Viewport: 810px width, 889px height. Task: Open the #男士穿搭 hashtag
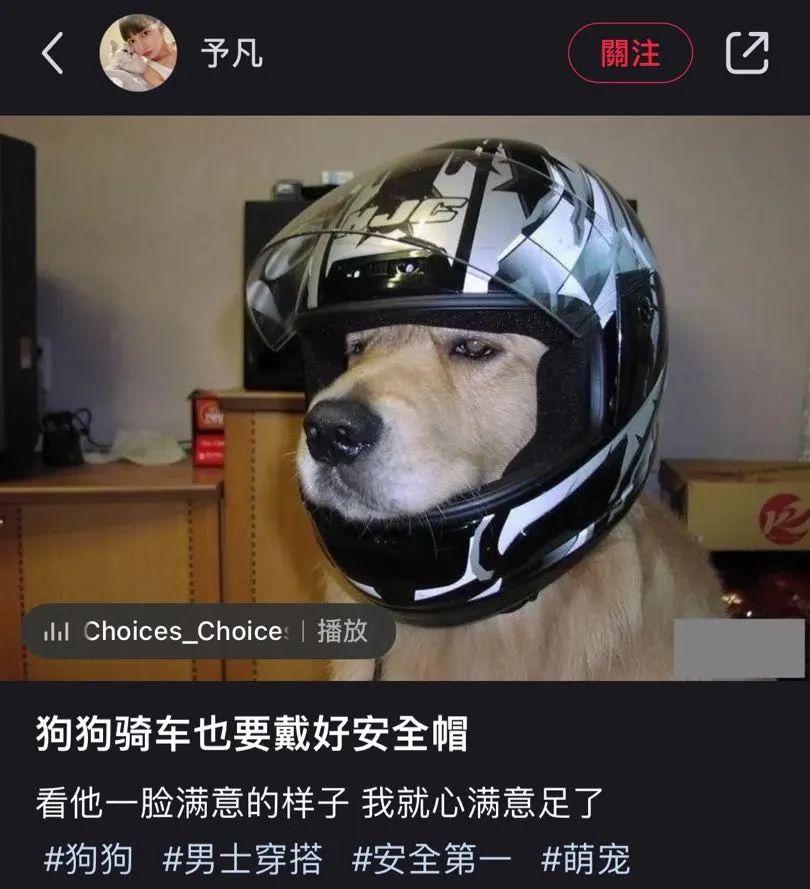coord(242,858)
